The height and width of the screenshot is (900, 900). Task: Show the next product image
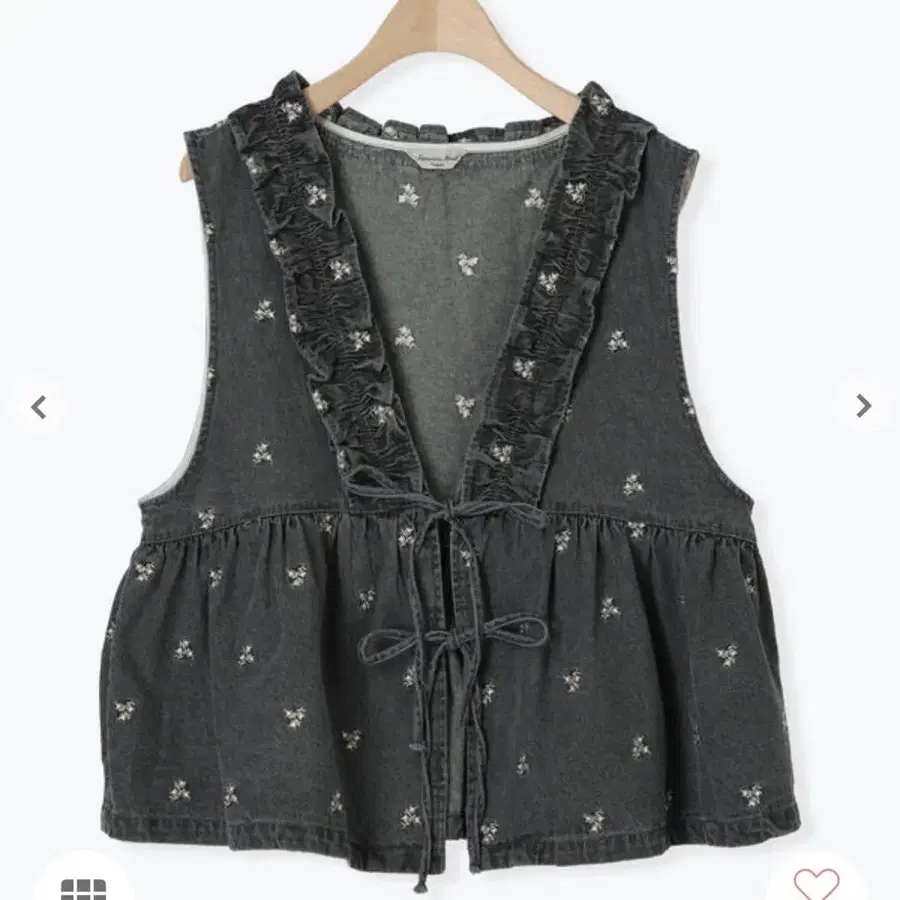[x=863, y=406]
